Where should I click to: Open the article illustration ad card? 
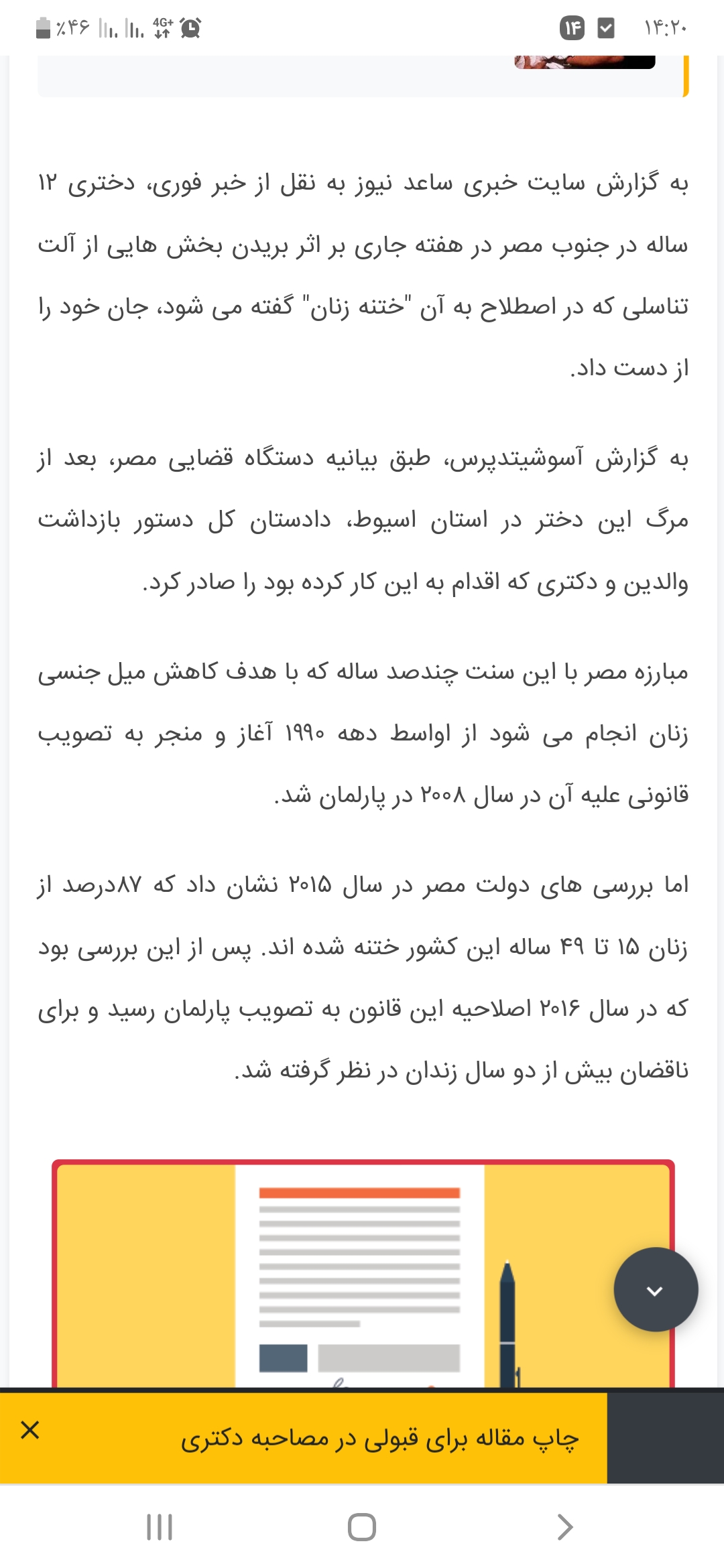coord(362,1273)
